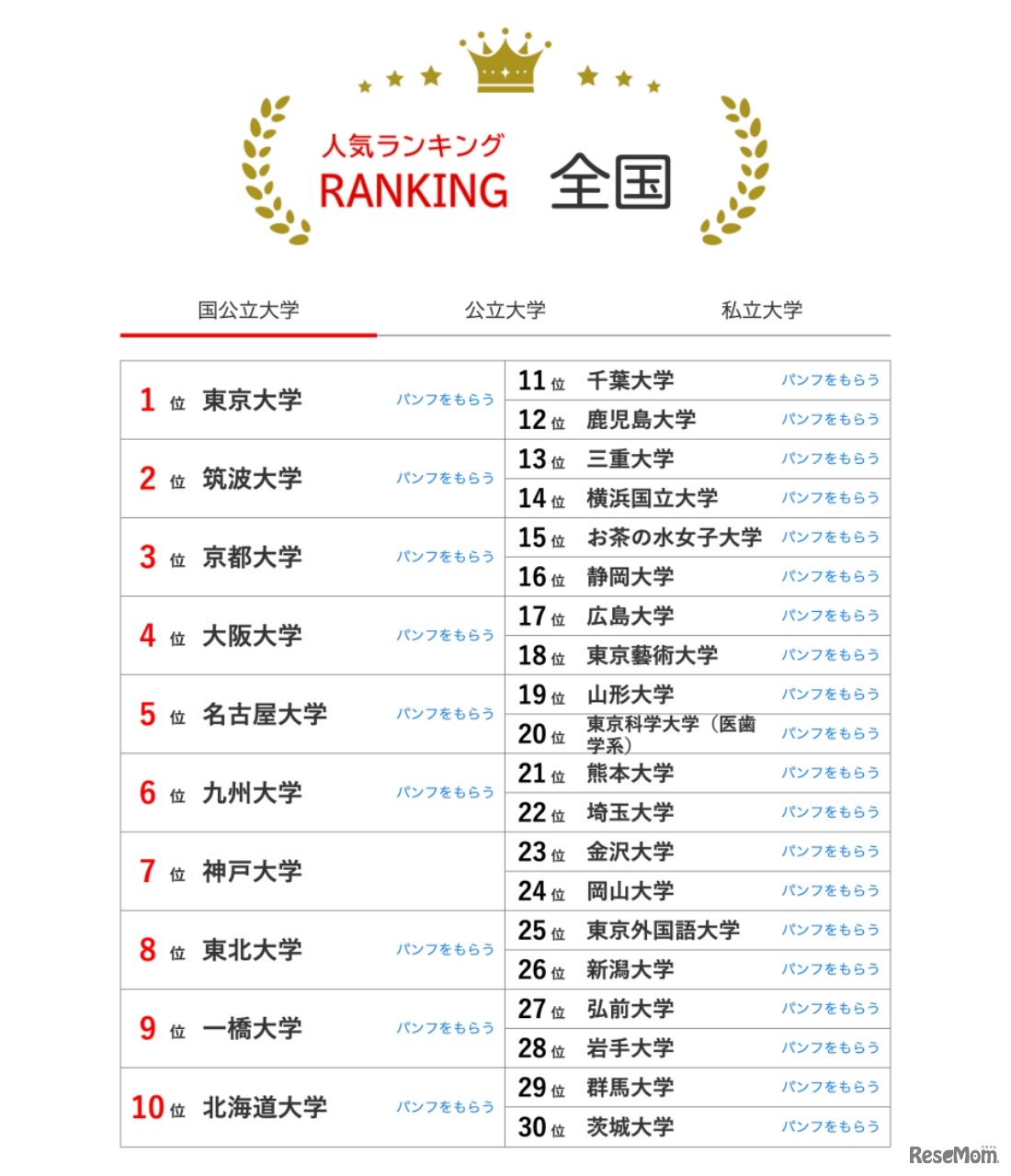Tap パンフをもらう for 名古屋大学

(x=445, y=714)
